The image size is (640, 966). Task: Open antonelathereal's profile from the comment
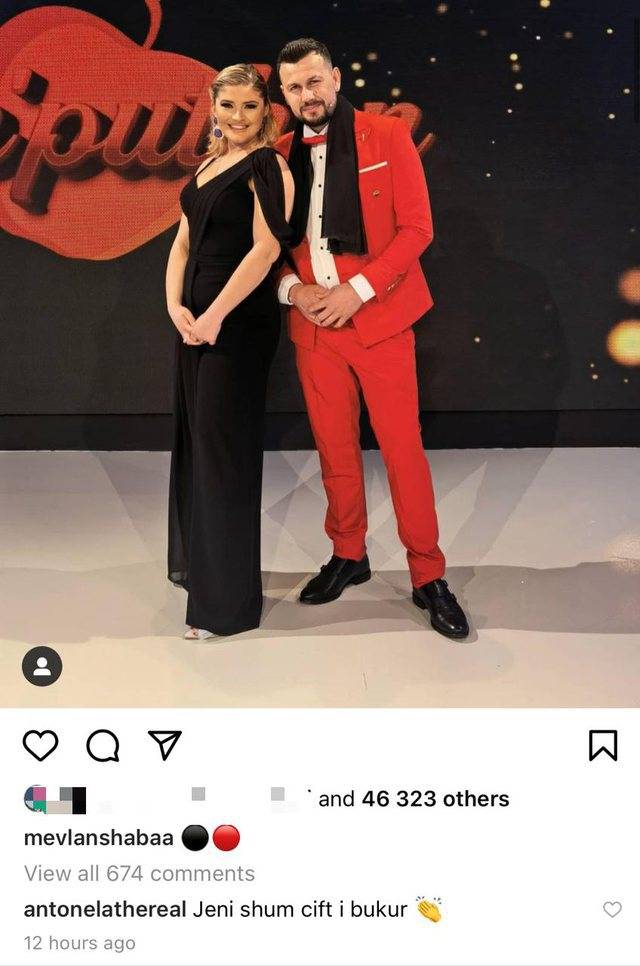(105, 910)
